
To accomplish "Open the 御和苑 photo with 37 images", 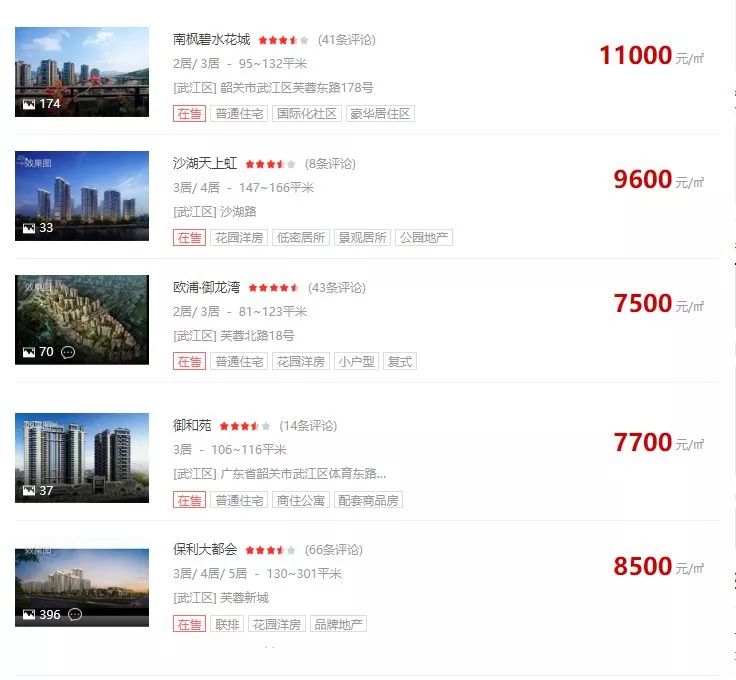I will pyautogui.click(x=82, y=457).
